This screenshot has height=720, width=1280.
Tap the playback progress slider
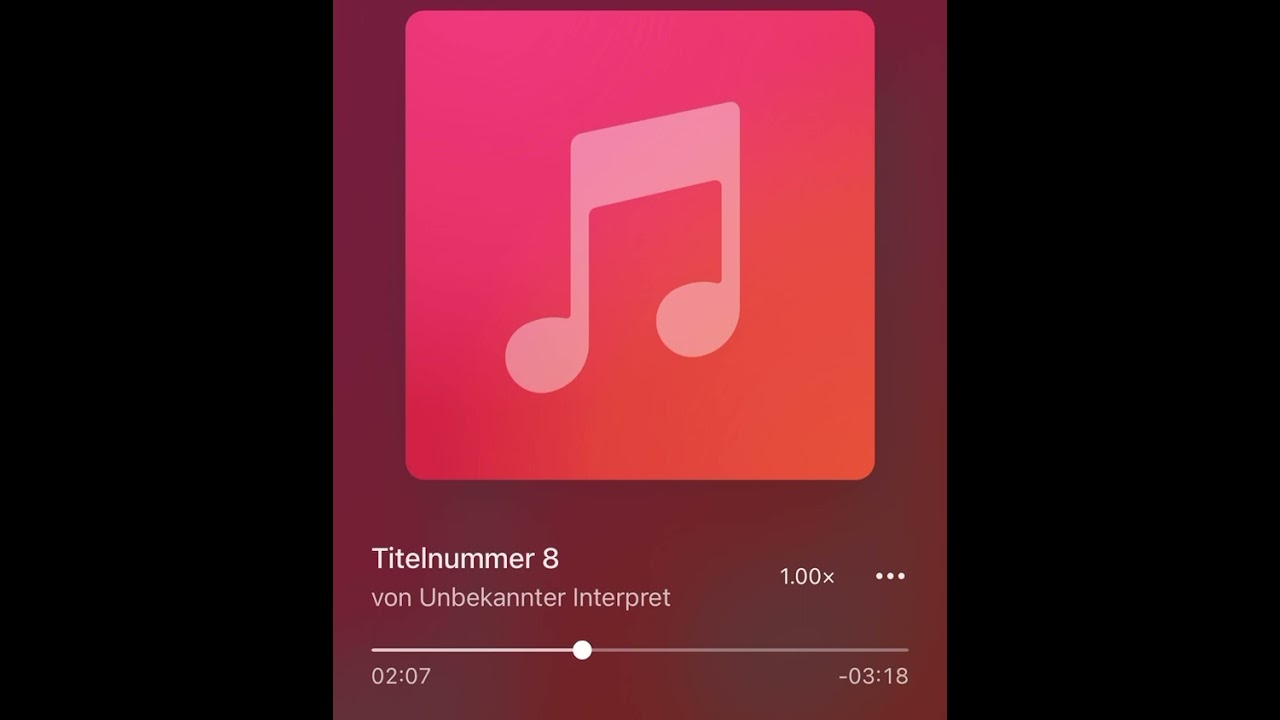[582, 651]
